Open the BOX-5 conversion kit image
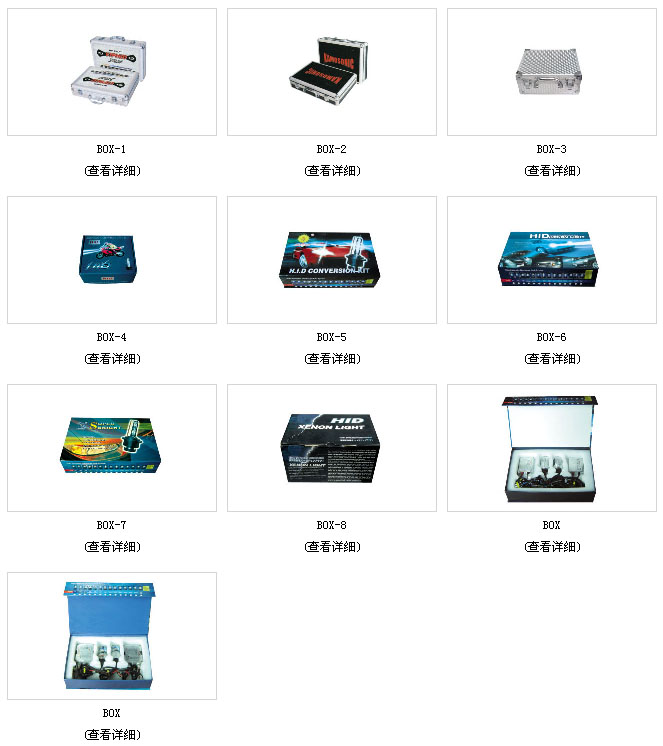663x746 pixels. (332, 260)
